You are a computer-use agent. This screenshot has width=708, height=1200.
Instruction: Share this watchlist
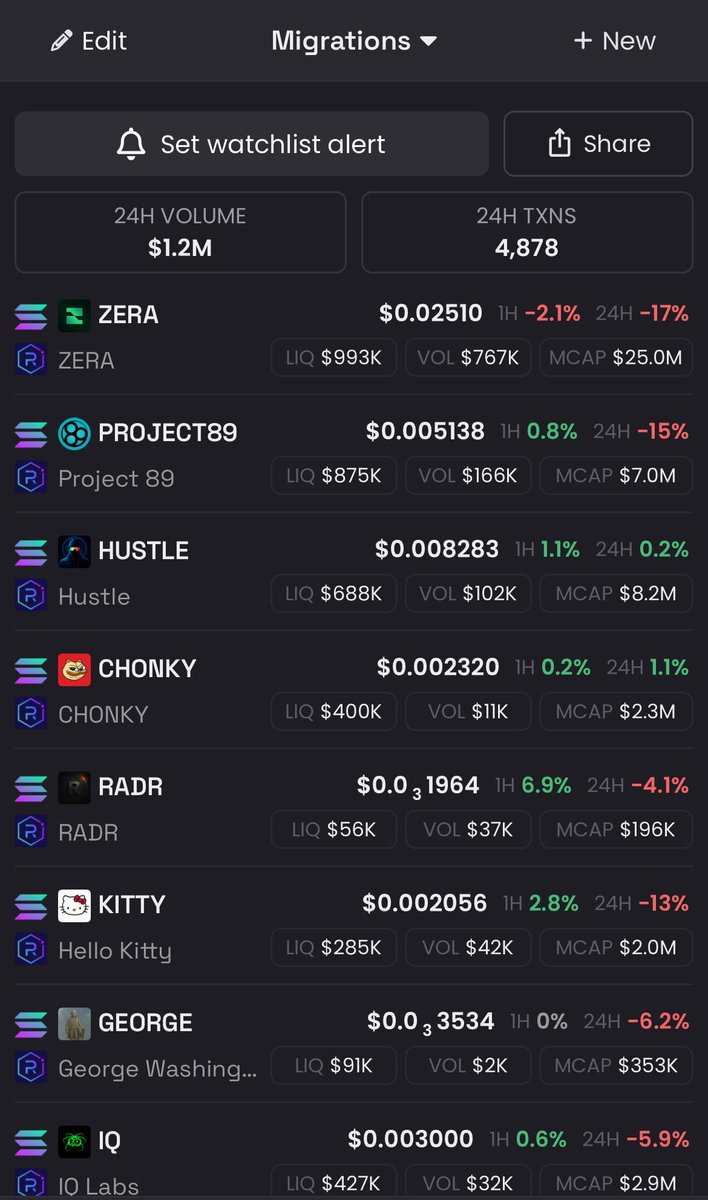click(x=598, y=144)
